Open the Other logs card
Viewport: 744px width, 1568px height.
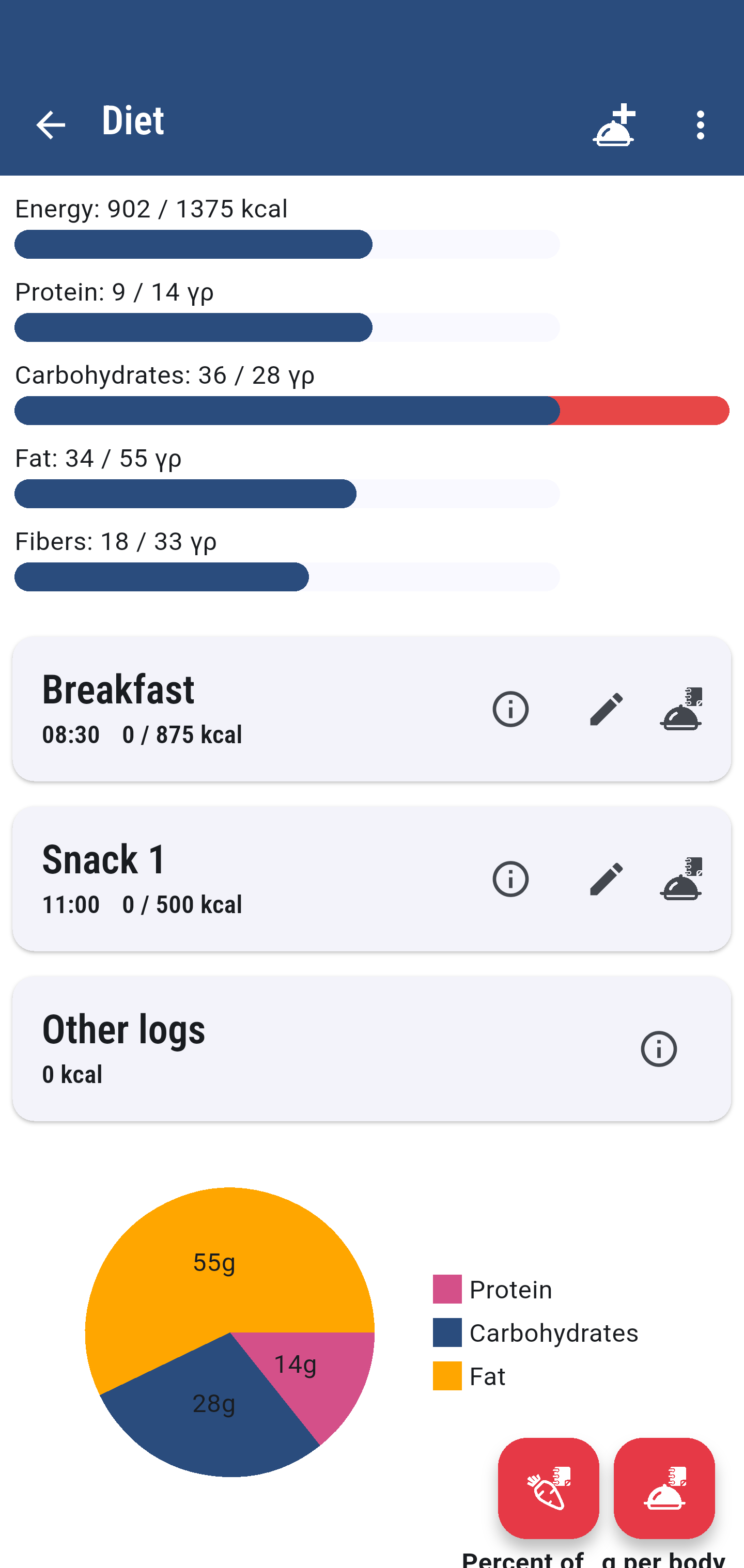(x=371, y=1049)
